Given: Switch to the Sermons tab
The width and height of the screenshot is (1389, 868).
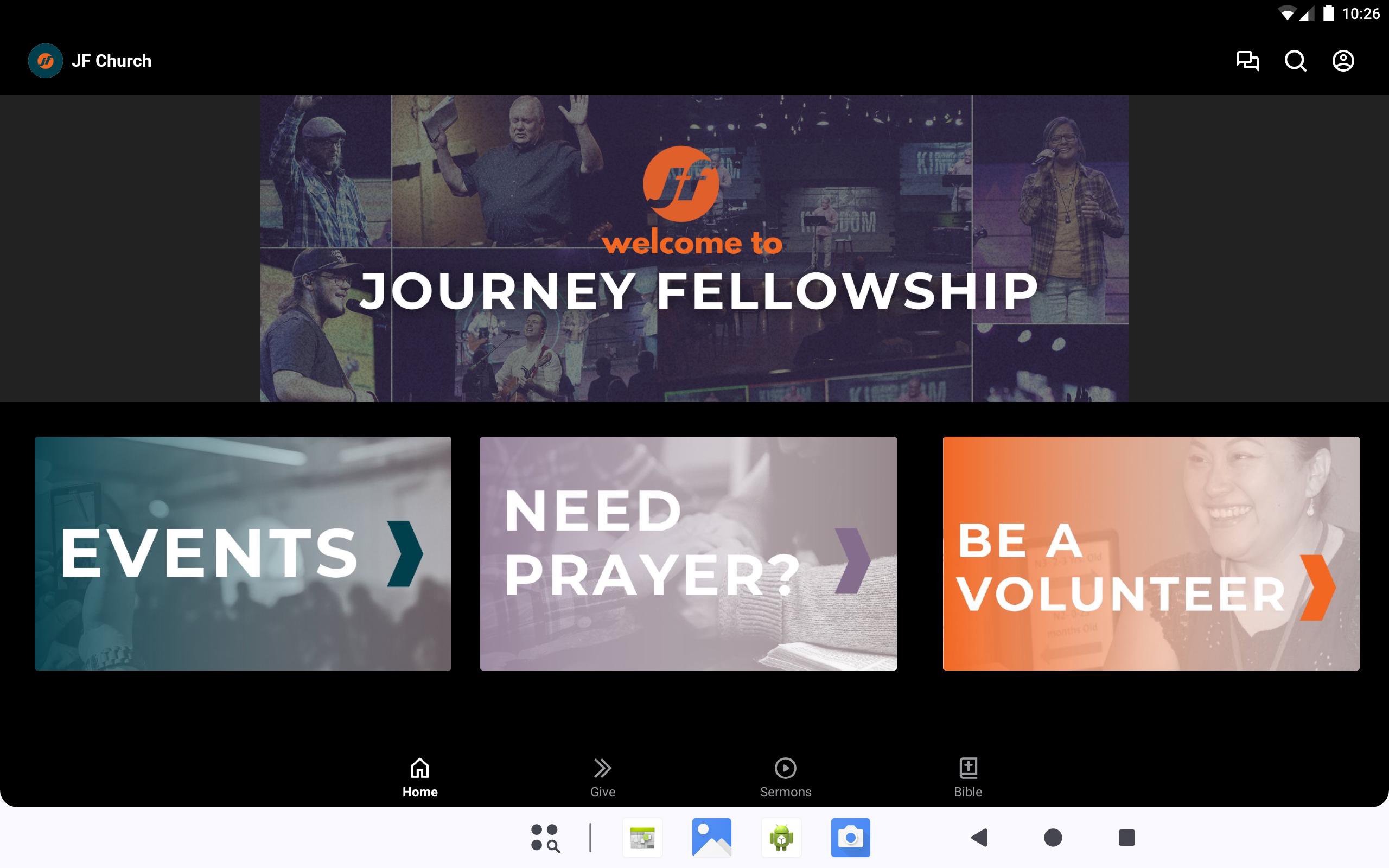Looking at the screenshot, I should pyautogui.click(x=785, y=777).
